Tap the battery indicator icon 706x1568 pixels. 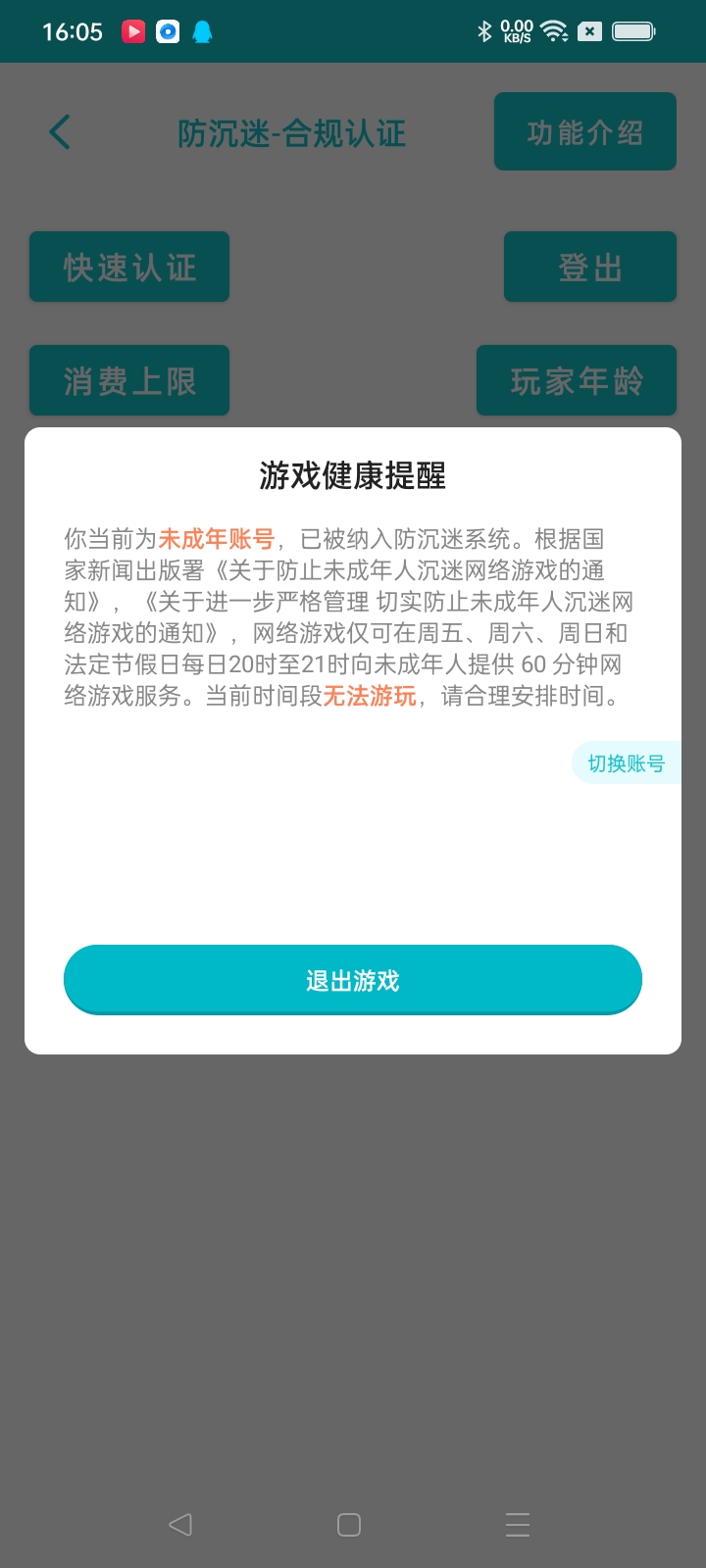pos(634,31)
